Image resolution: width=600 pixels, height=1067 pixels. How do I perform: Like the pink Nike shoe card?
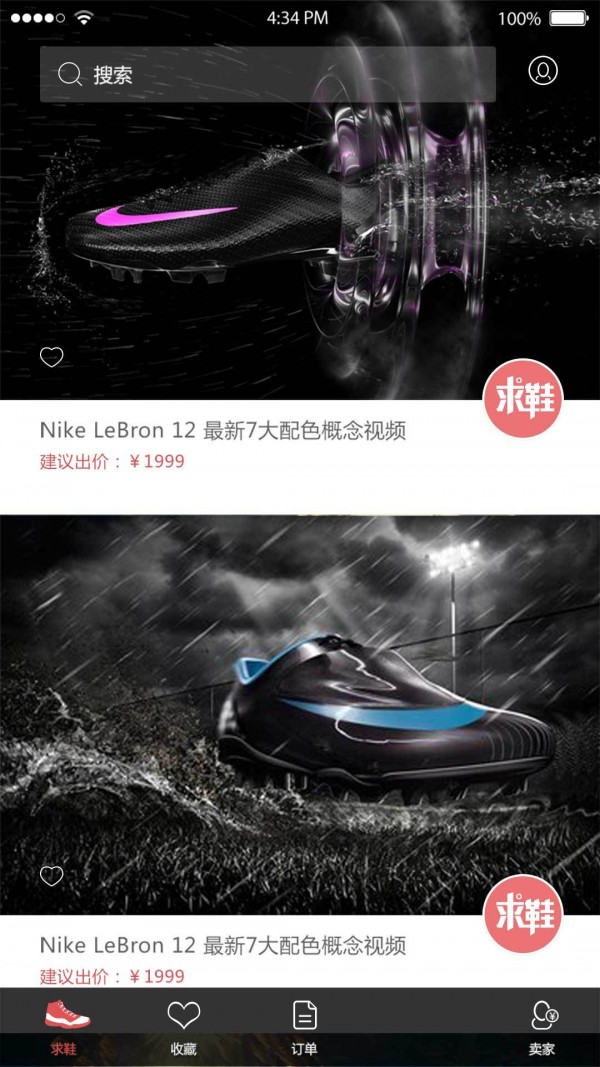pyautogui.click(x=51, y=357)
